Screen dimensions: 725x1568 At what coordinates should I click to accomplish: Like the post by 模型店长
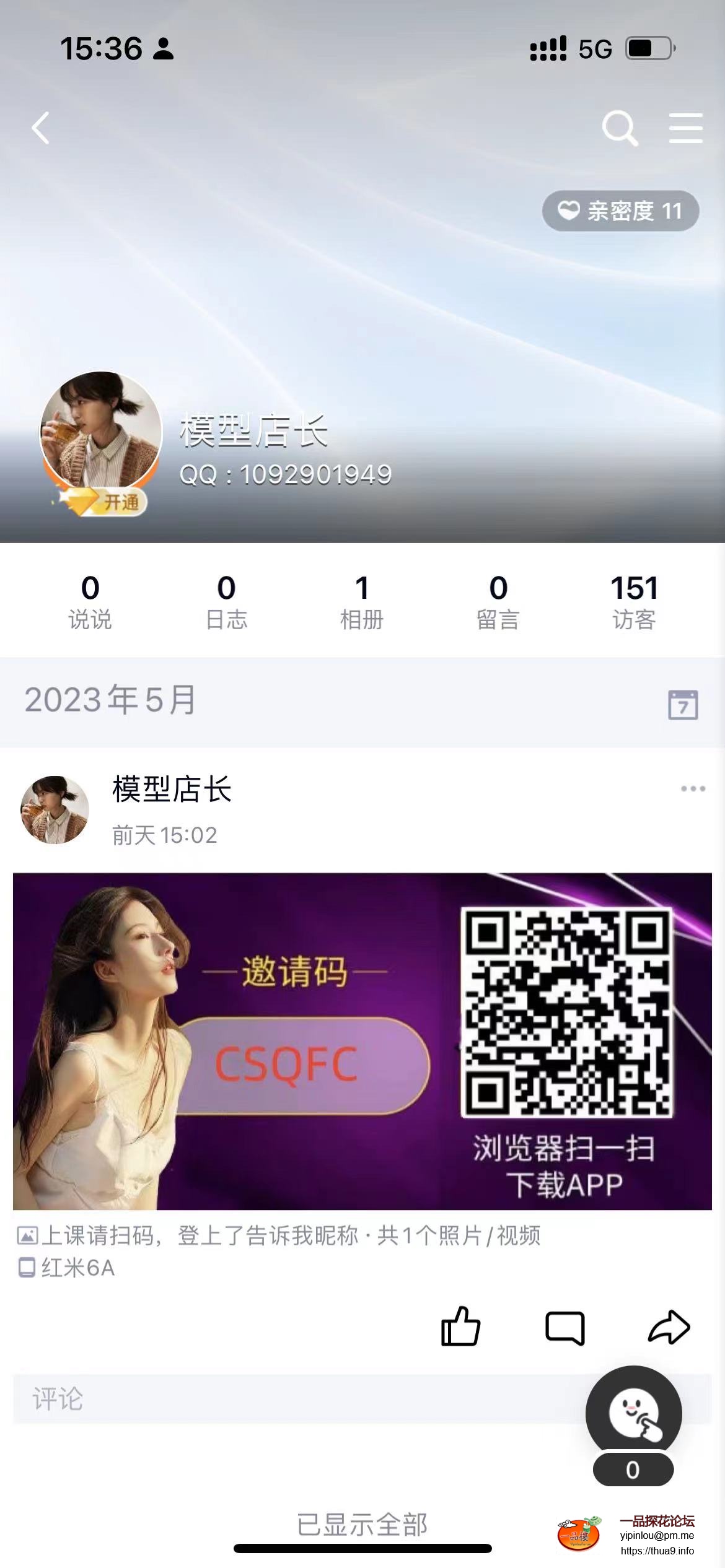pyautogui.click(x=460, y=1326)
